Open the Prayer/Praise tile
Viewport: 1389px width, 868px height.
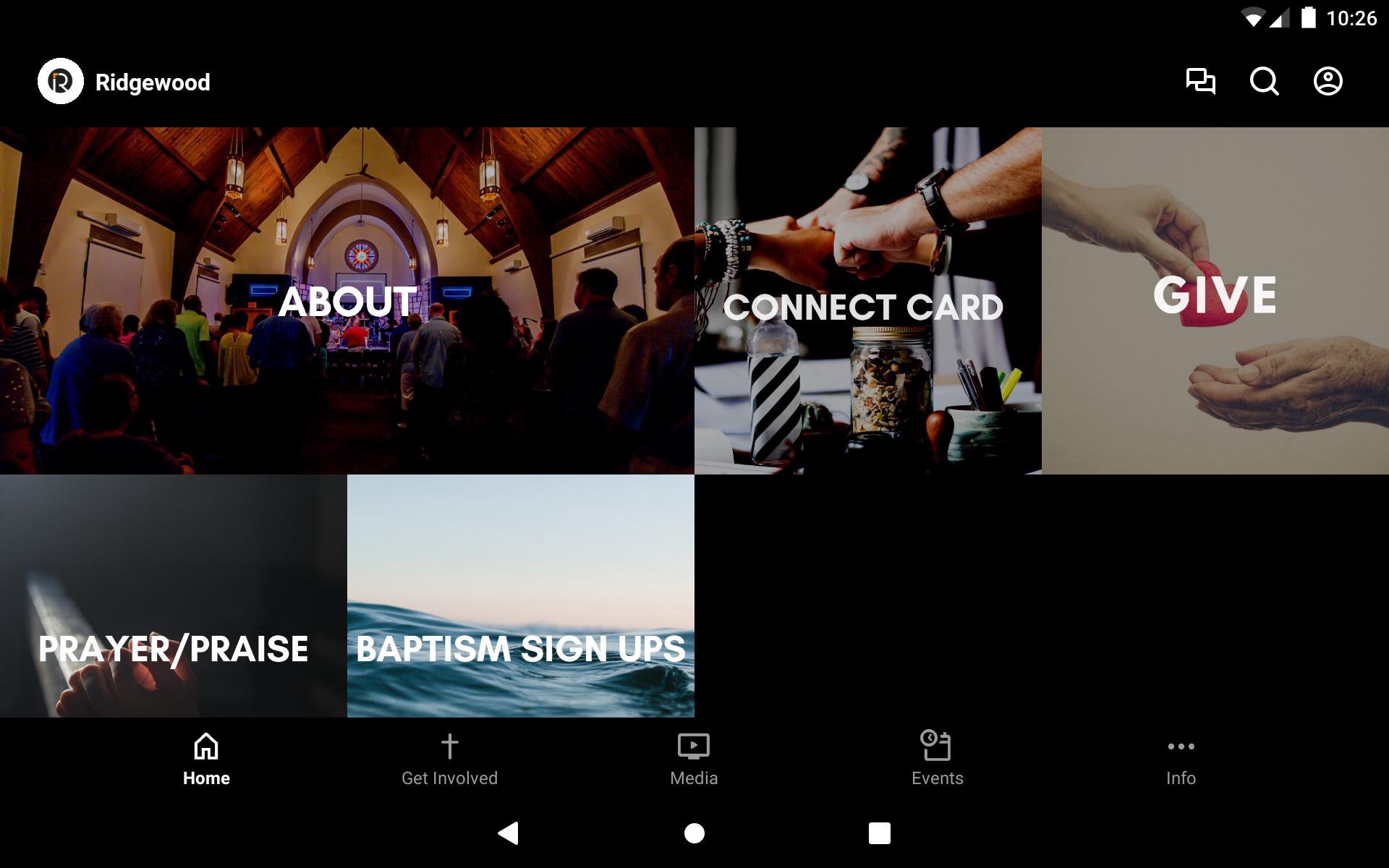click(174, 596)
